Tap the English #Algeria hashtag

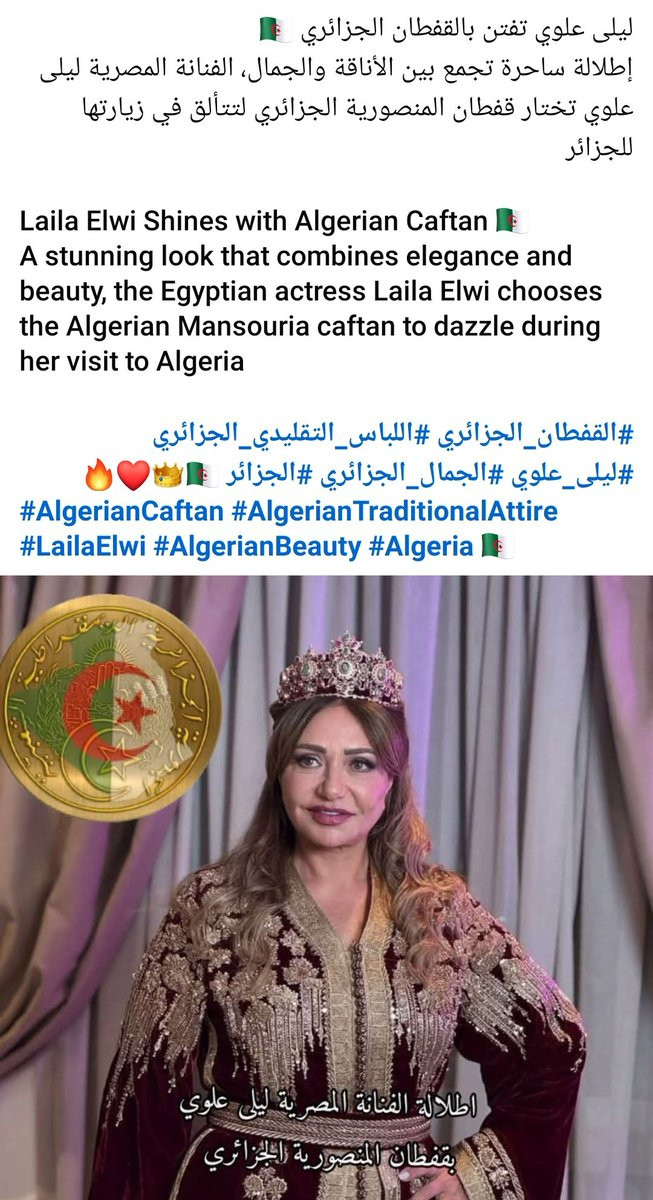click(424, 547)
